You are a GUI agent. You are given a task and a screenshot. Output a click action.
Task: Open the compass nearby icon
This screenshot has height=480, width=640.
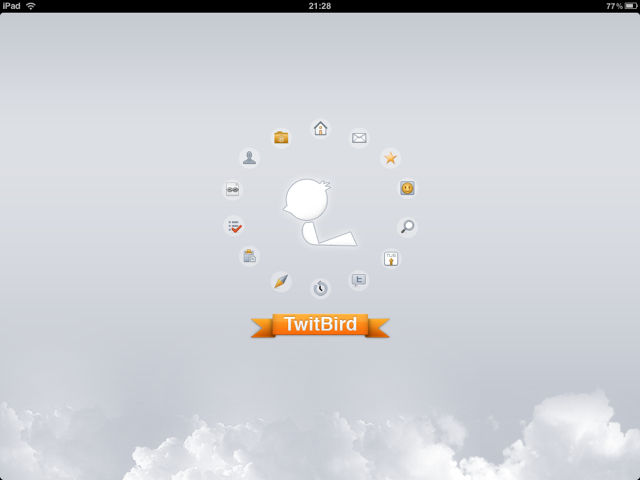point(281,281)
